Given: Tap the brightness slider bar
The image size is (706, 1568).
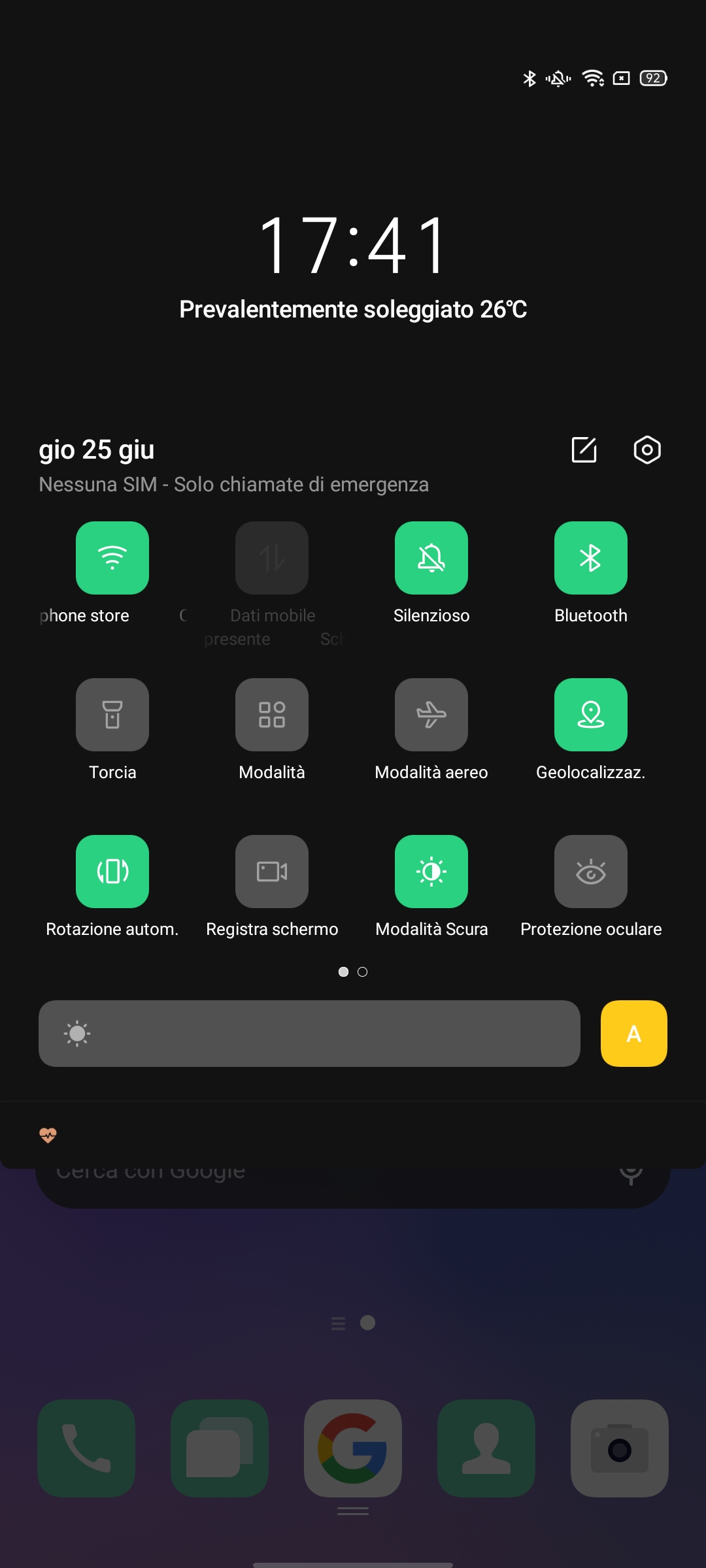Looking at the screenshot, I should tap(309, 1034).
